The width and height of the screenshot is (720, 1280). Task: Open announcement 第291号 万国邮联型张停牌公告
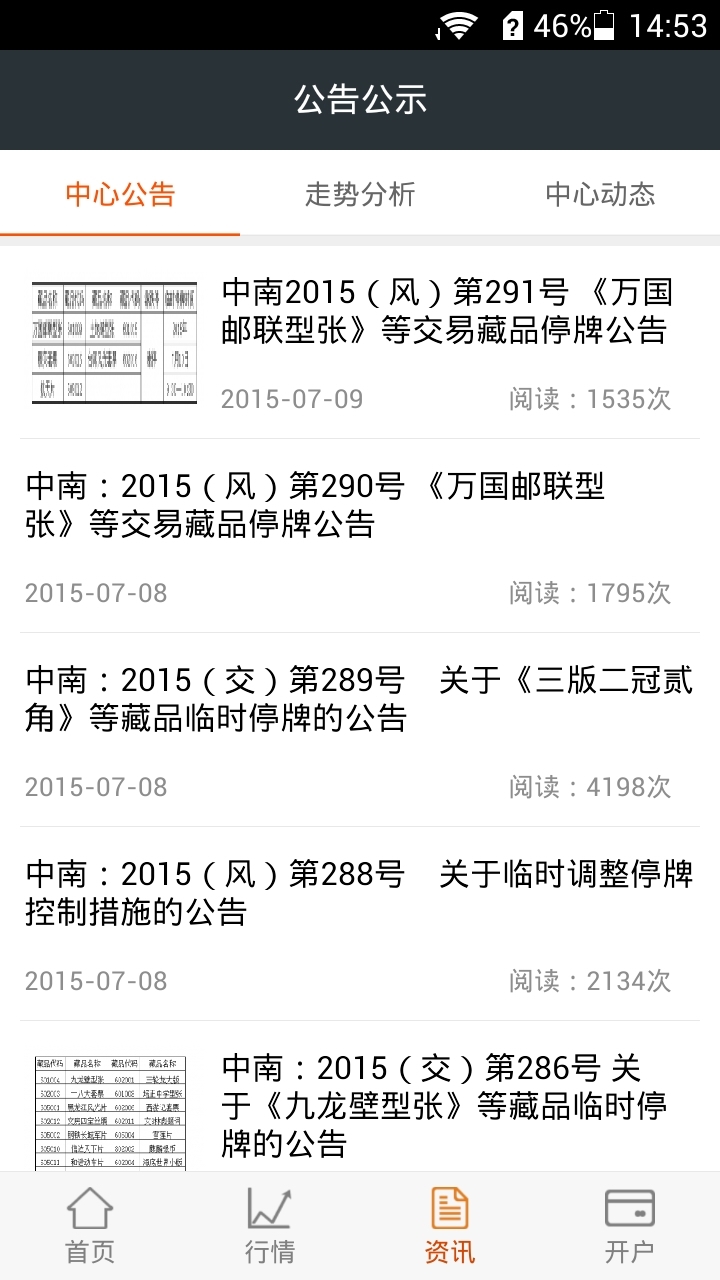click(360, 342)
